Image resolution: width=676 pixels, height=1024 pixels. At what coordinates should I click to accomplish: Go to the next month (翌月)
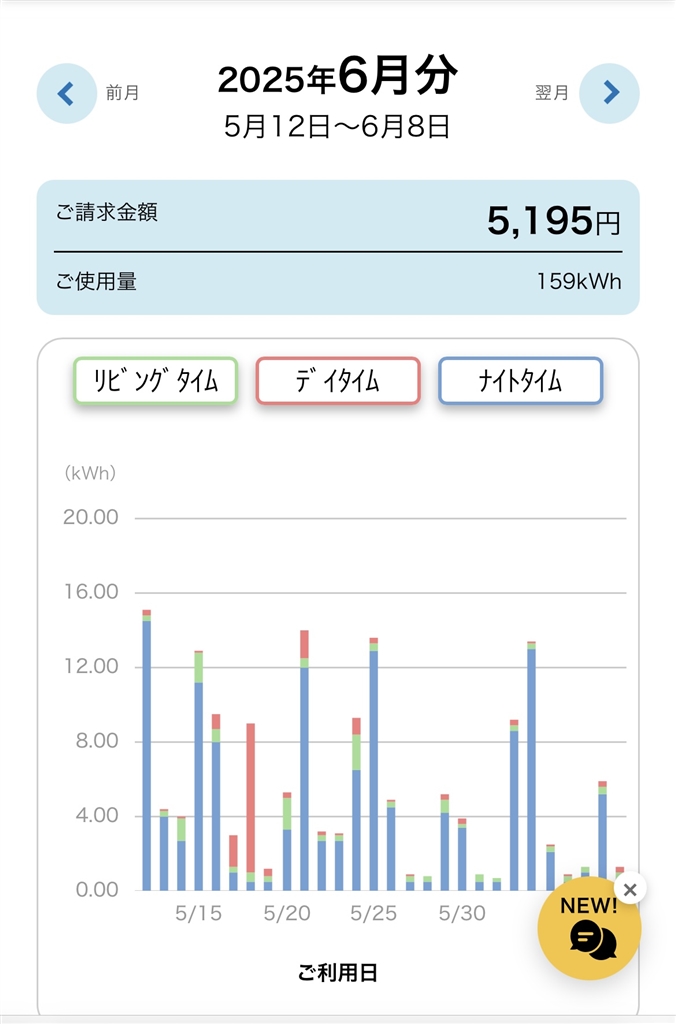click(x=609, y=94)
